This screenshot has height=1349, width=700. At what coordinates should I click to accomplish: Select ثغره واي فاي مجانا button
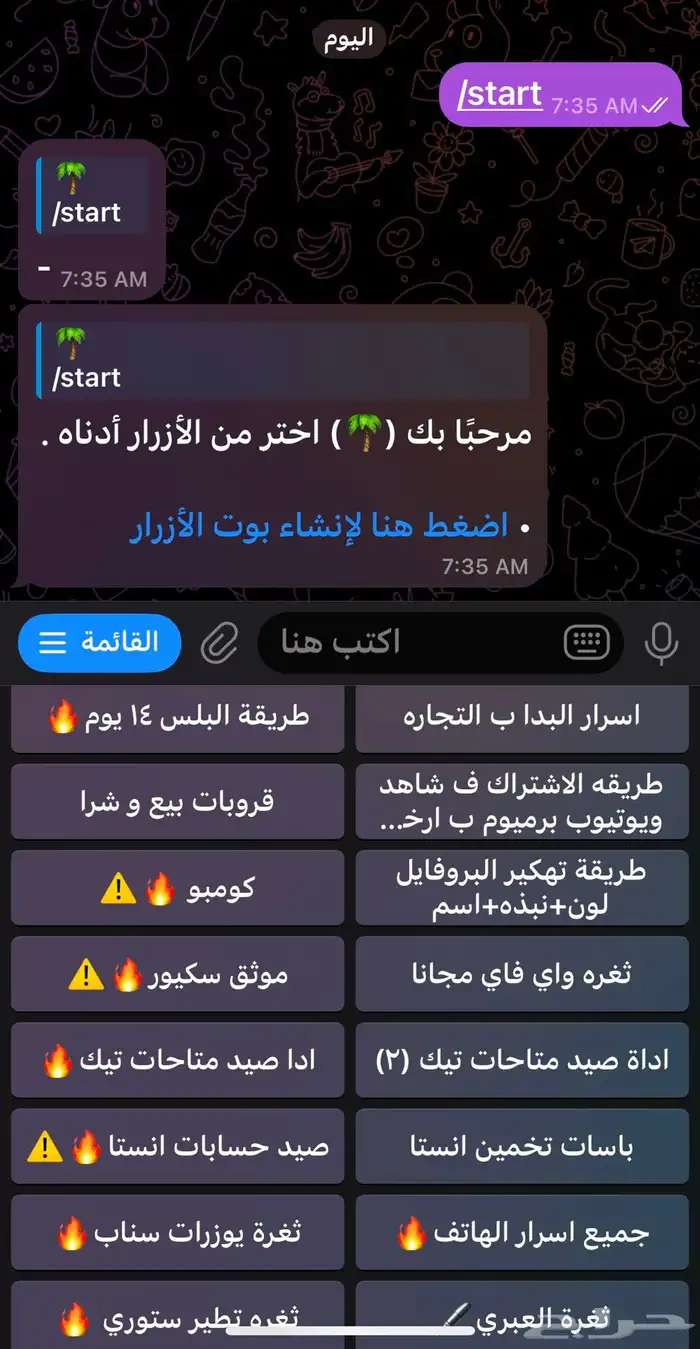pos(521,974)
